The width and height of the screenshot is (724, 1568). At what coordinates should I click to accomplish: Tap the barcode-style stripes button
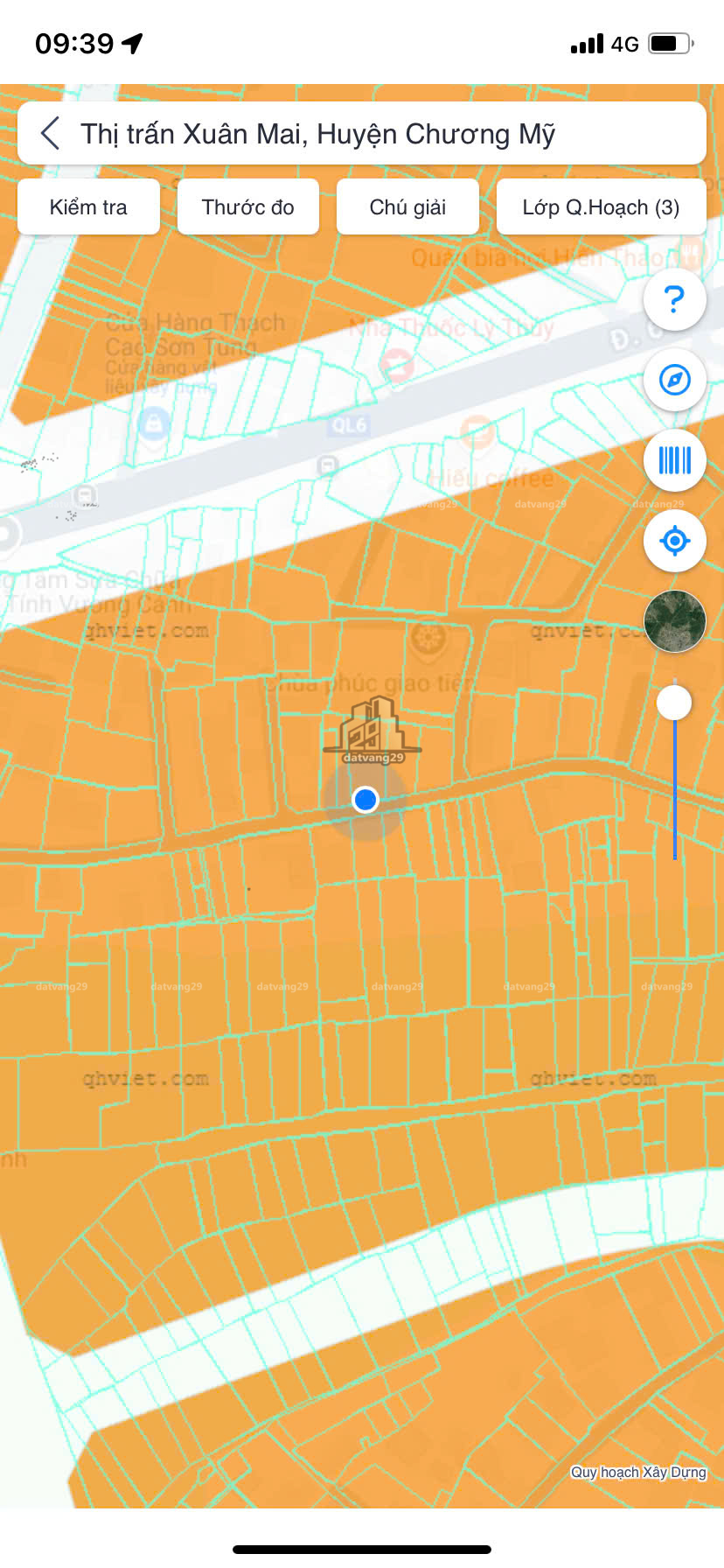tap(674, 460)
